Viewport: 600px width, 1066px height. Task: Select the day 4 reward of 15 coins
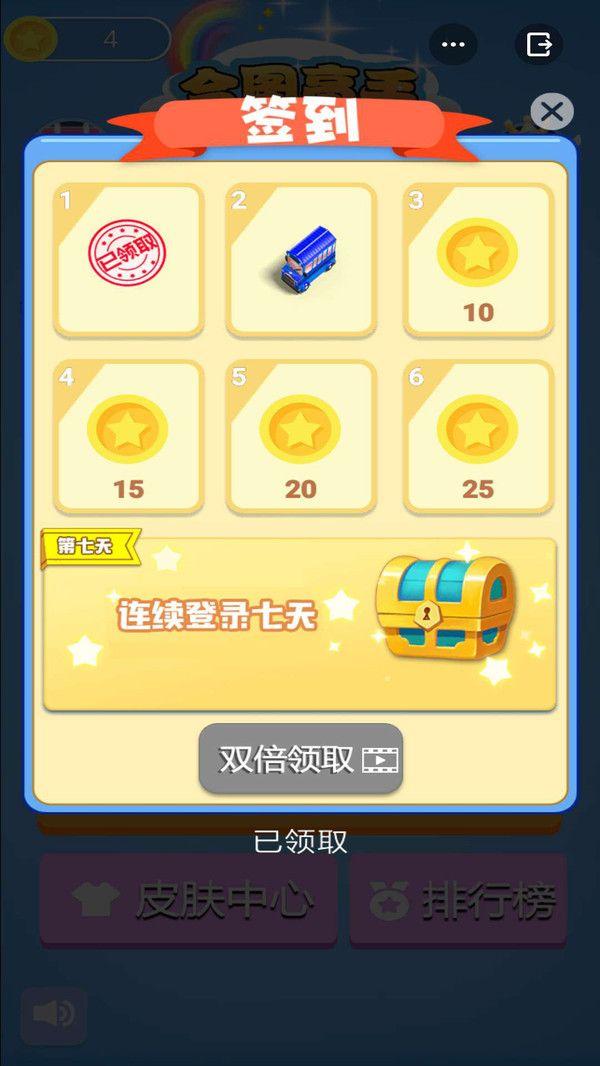click(128, 436)
